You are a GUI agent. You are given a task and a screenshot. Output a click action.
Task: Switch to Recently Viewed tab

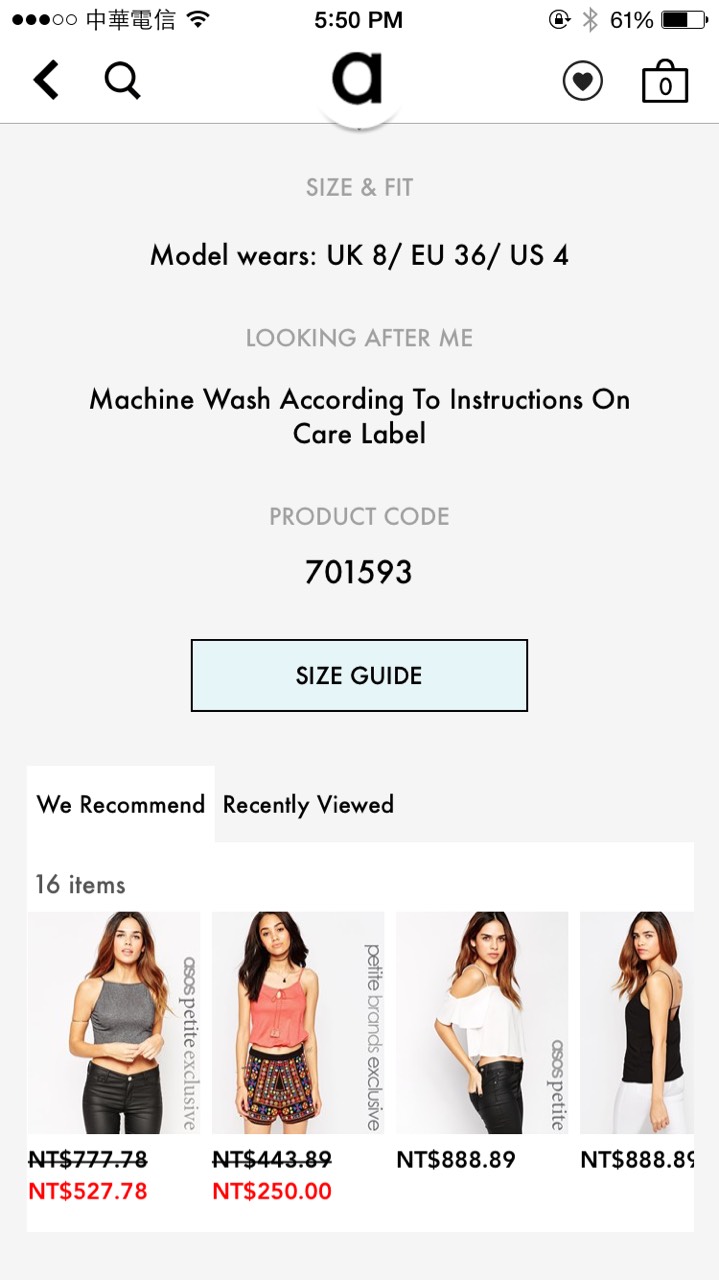(x=308, y=805)
